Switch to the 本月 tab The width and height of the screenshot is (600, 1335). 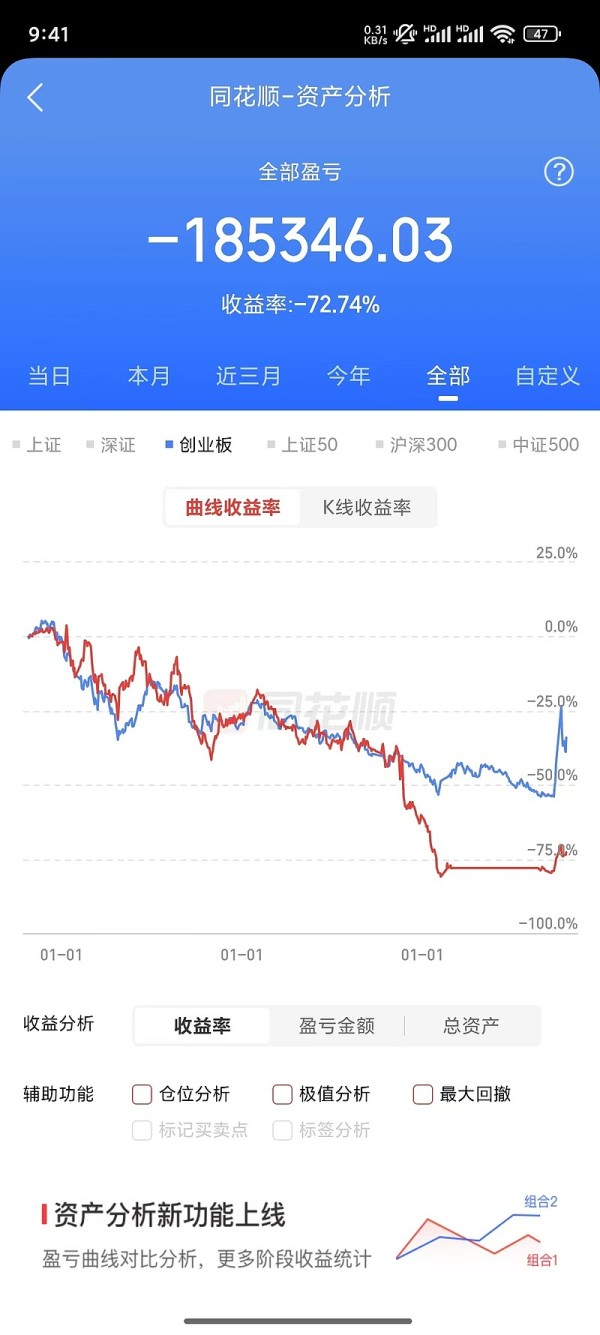149,376
